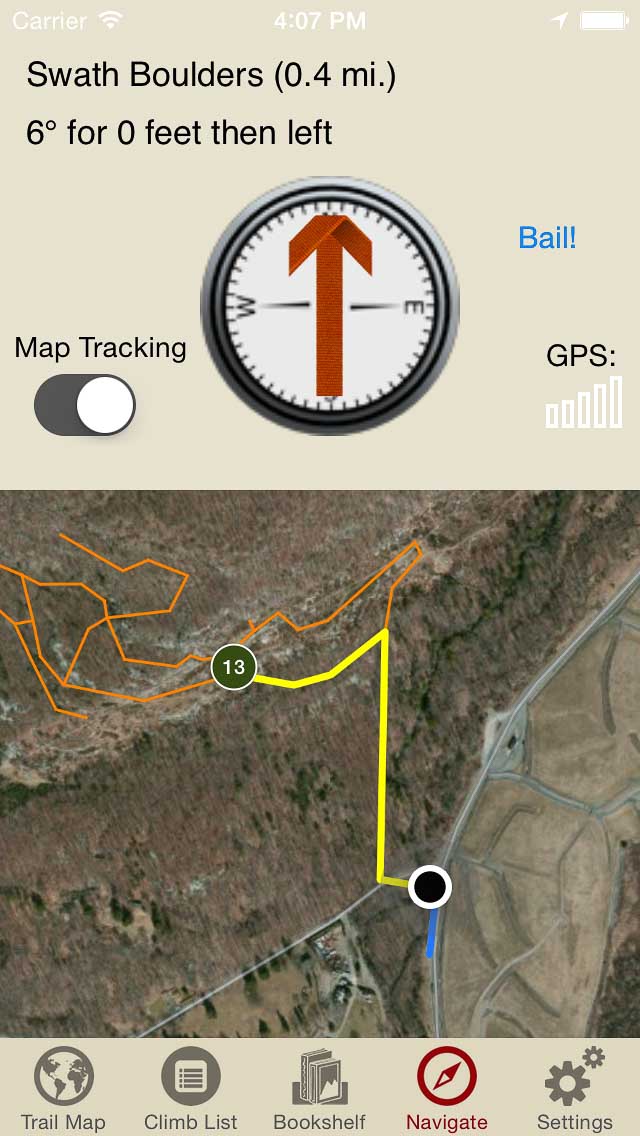Tap map marker number 13
The height and width of the screenshot is (1136, 640).
234,667
